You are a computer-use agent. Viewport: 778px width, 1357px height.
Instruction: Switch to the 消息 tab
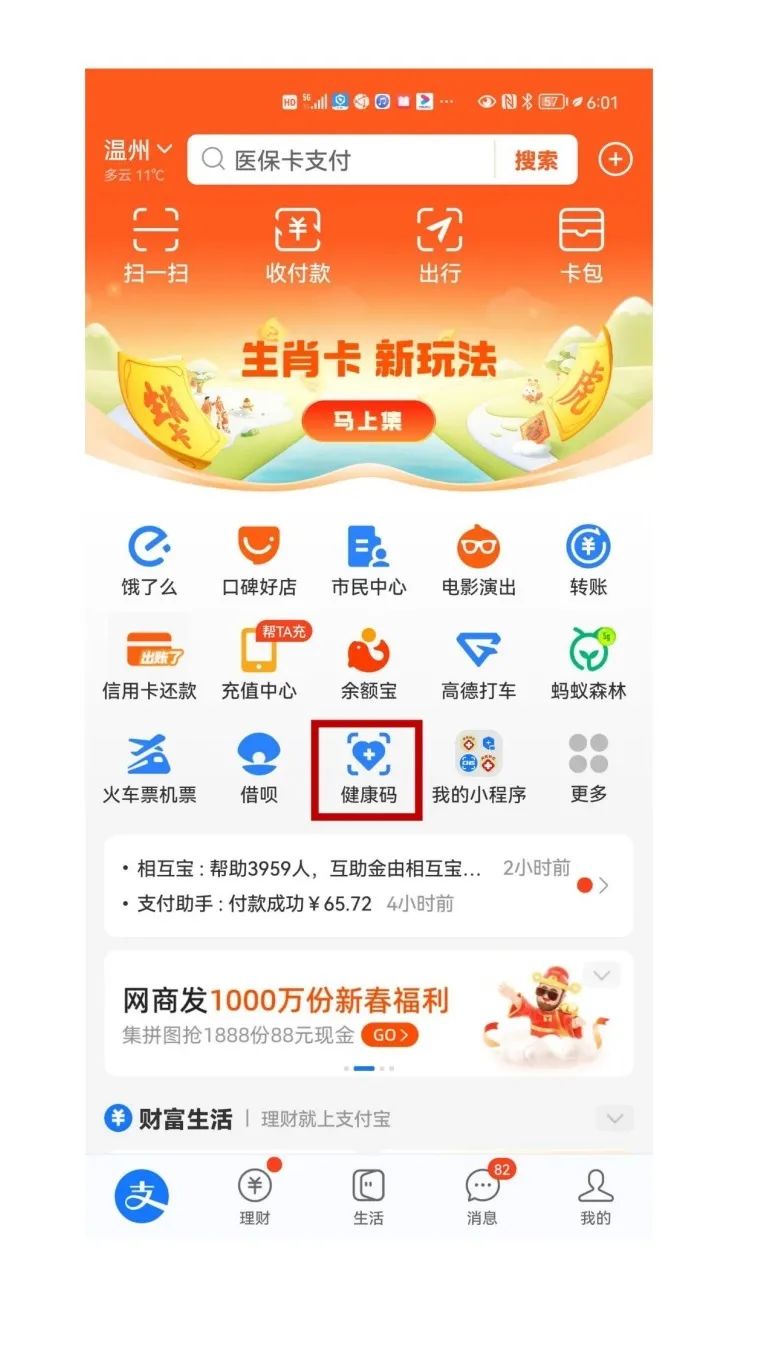pyautogui.click(x=483, y=1196)
